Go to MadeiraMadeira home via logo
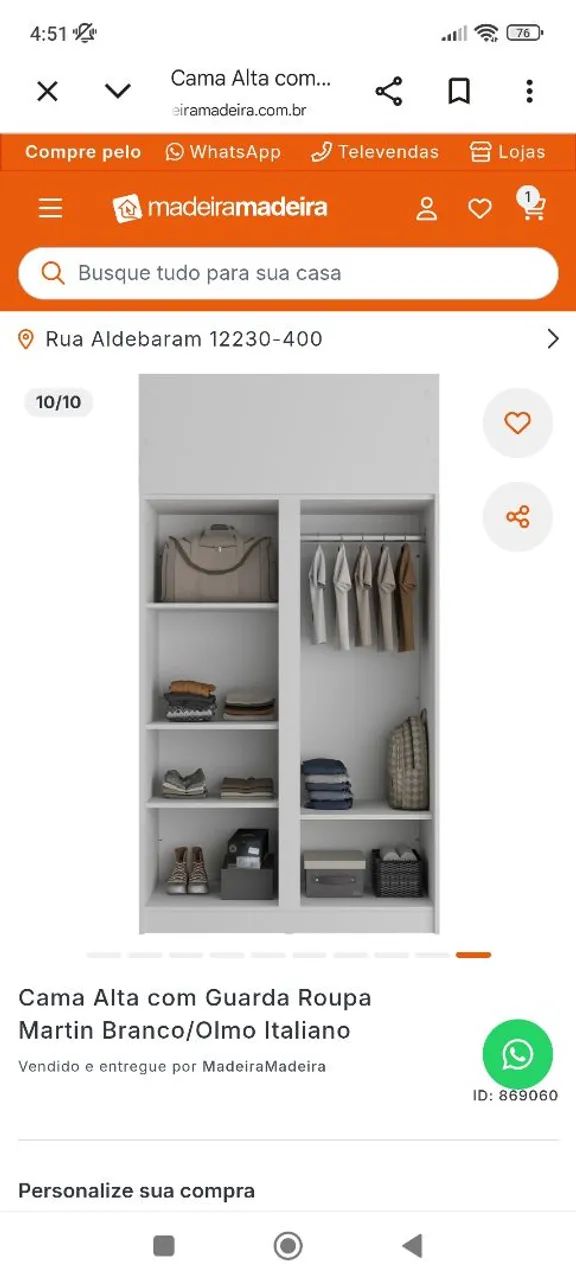576x1280 pixels. [x=220, y=208]
